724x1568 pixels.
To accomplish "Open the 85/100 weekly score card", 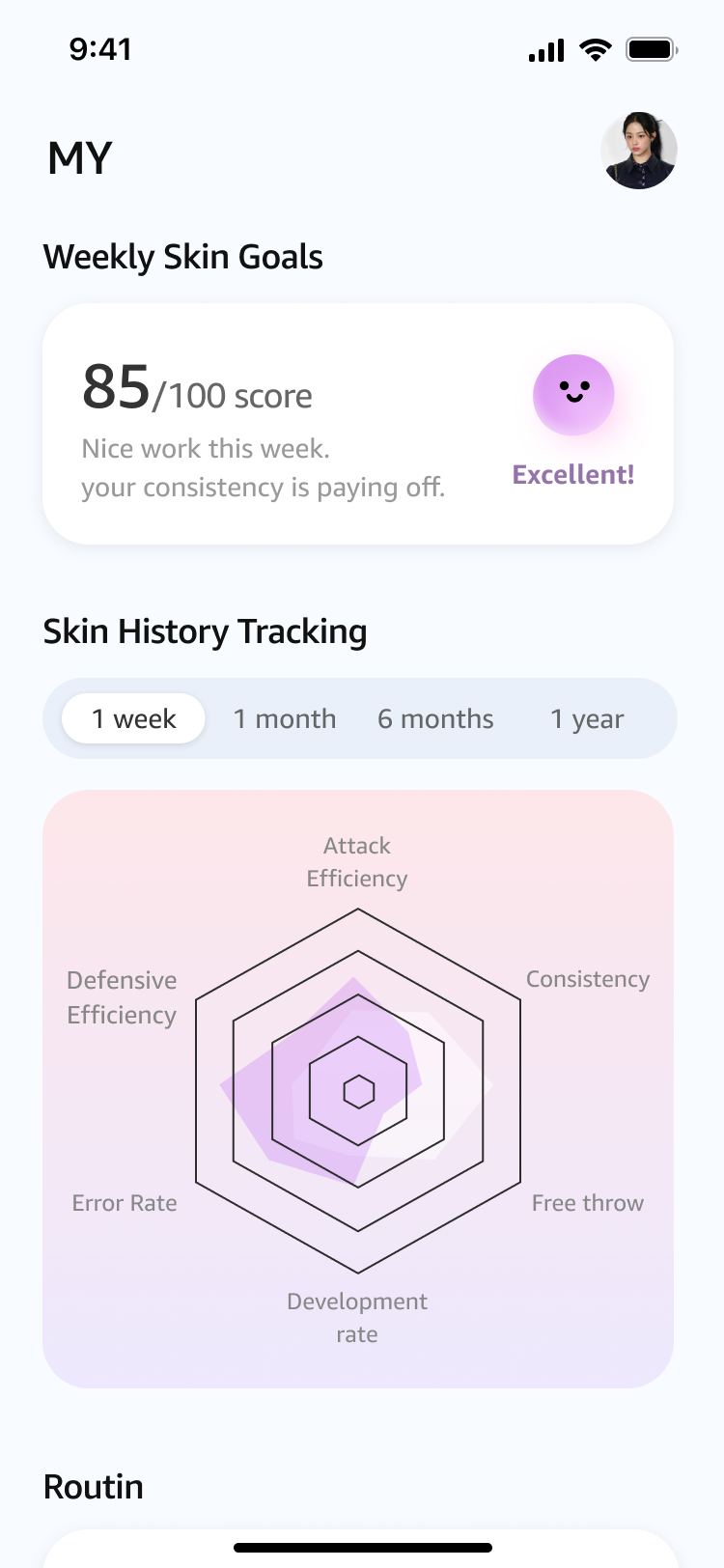I will (x=357, y=425).
